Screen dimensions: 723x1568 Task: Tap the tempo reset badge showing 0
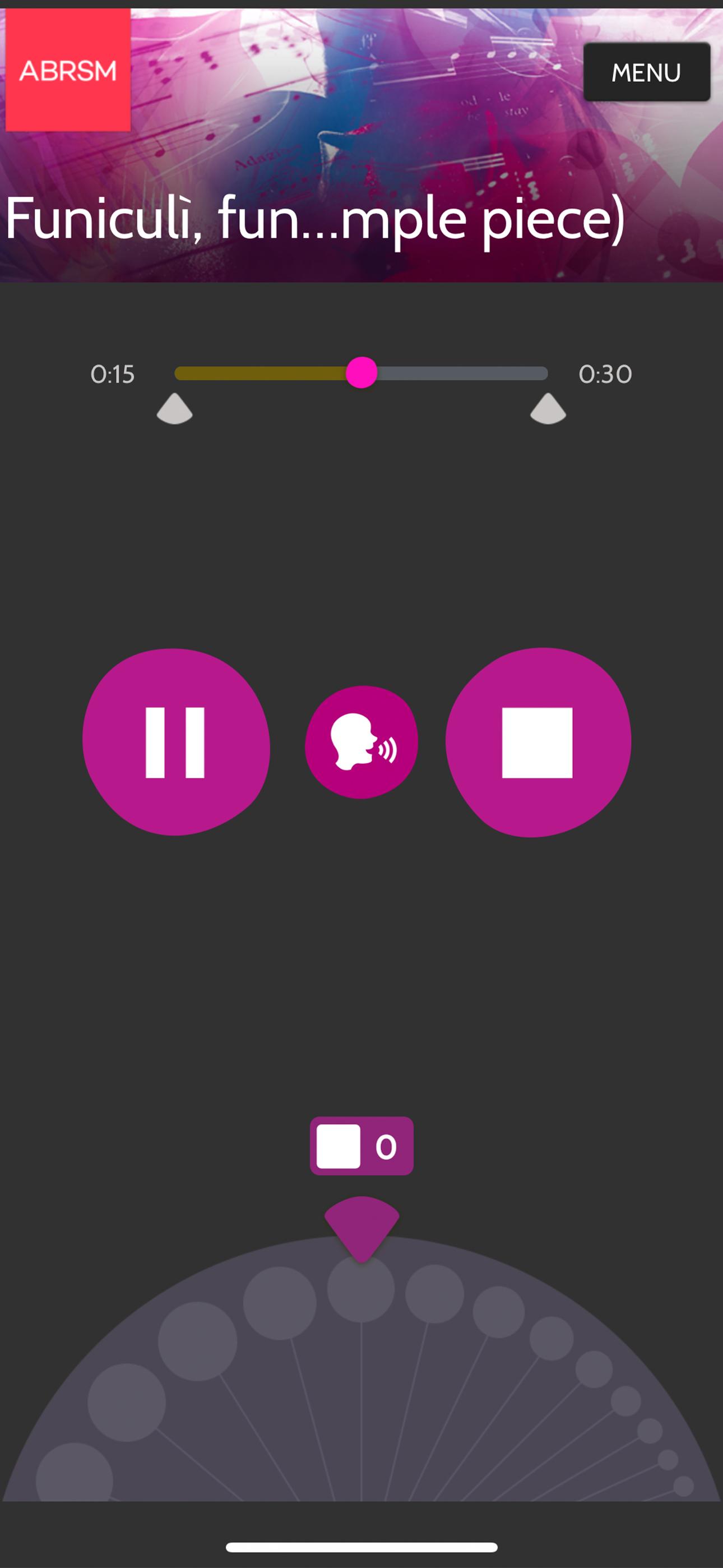coord(361,1146)
